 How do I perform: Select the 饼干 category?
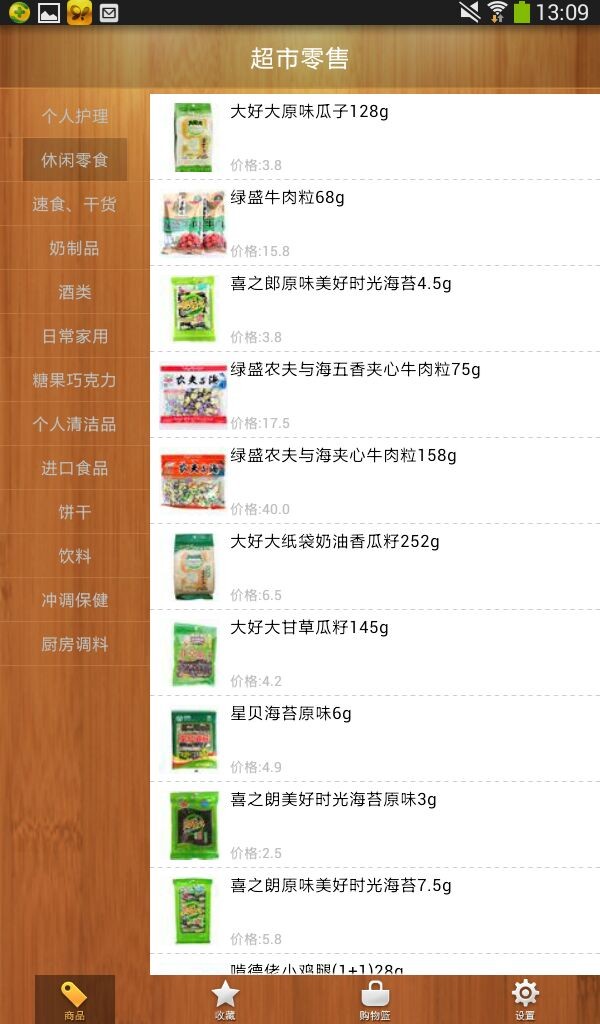(75, 512)
